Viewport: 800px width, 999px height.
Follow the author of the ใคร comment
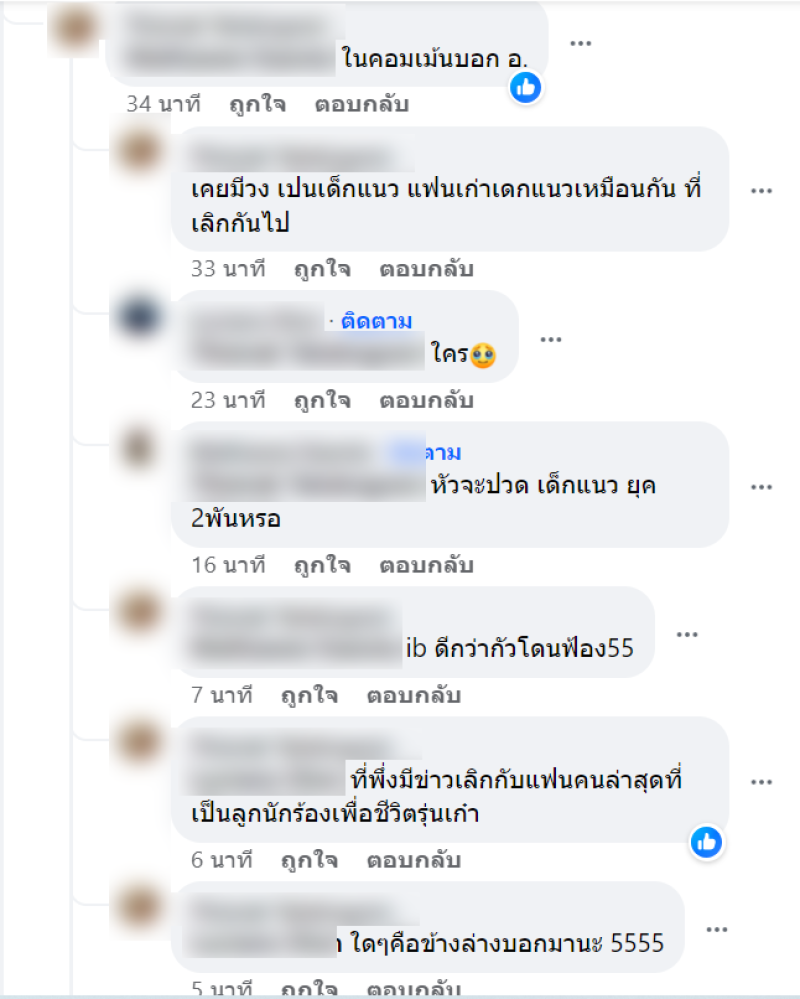376,321
